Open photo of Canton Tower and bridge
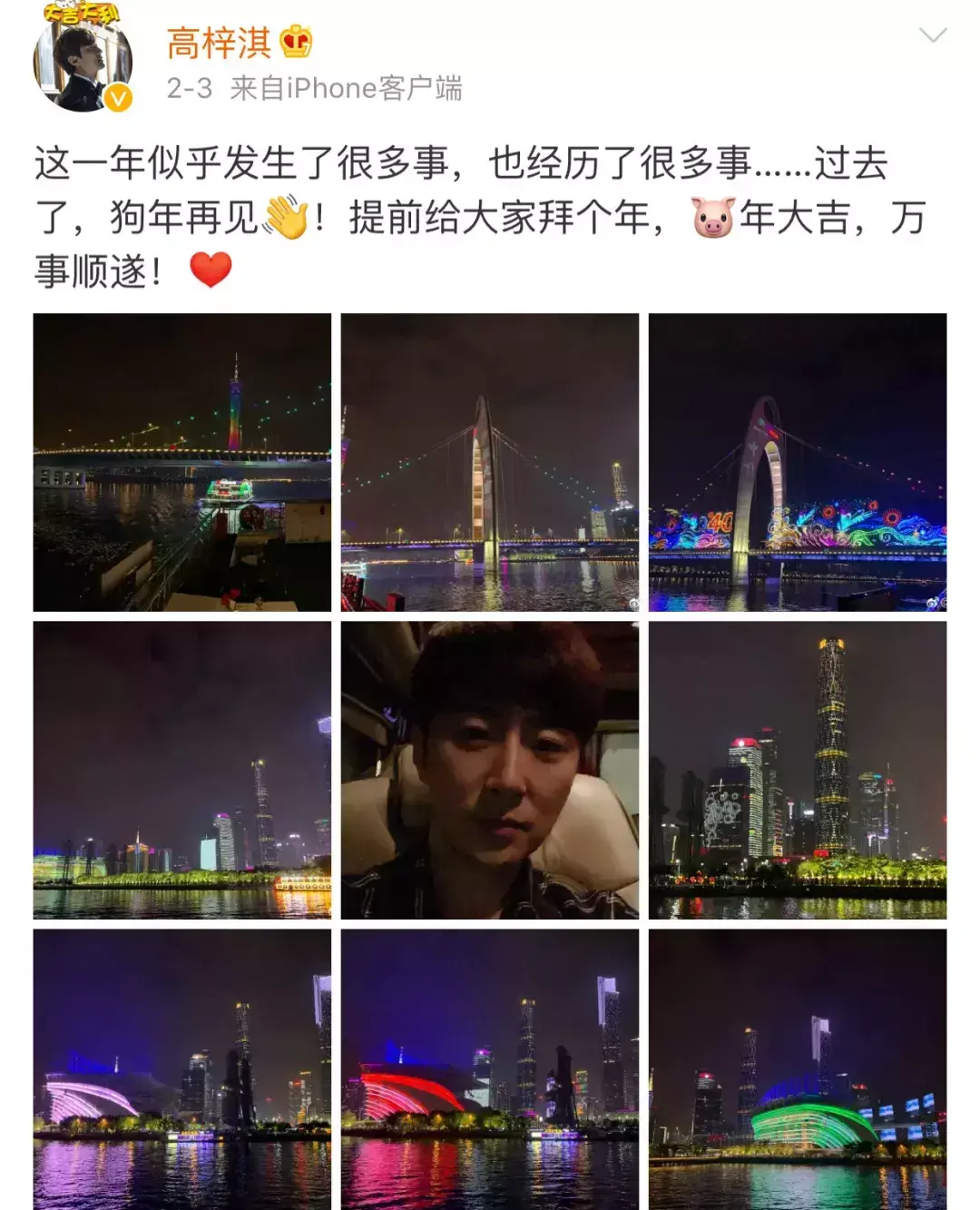The width and height of the screenshot is (980, 1210). (182, 462)
